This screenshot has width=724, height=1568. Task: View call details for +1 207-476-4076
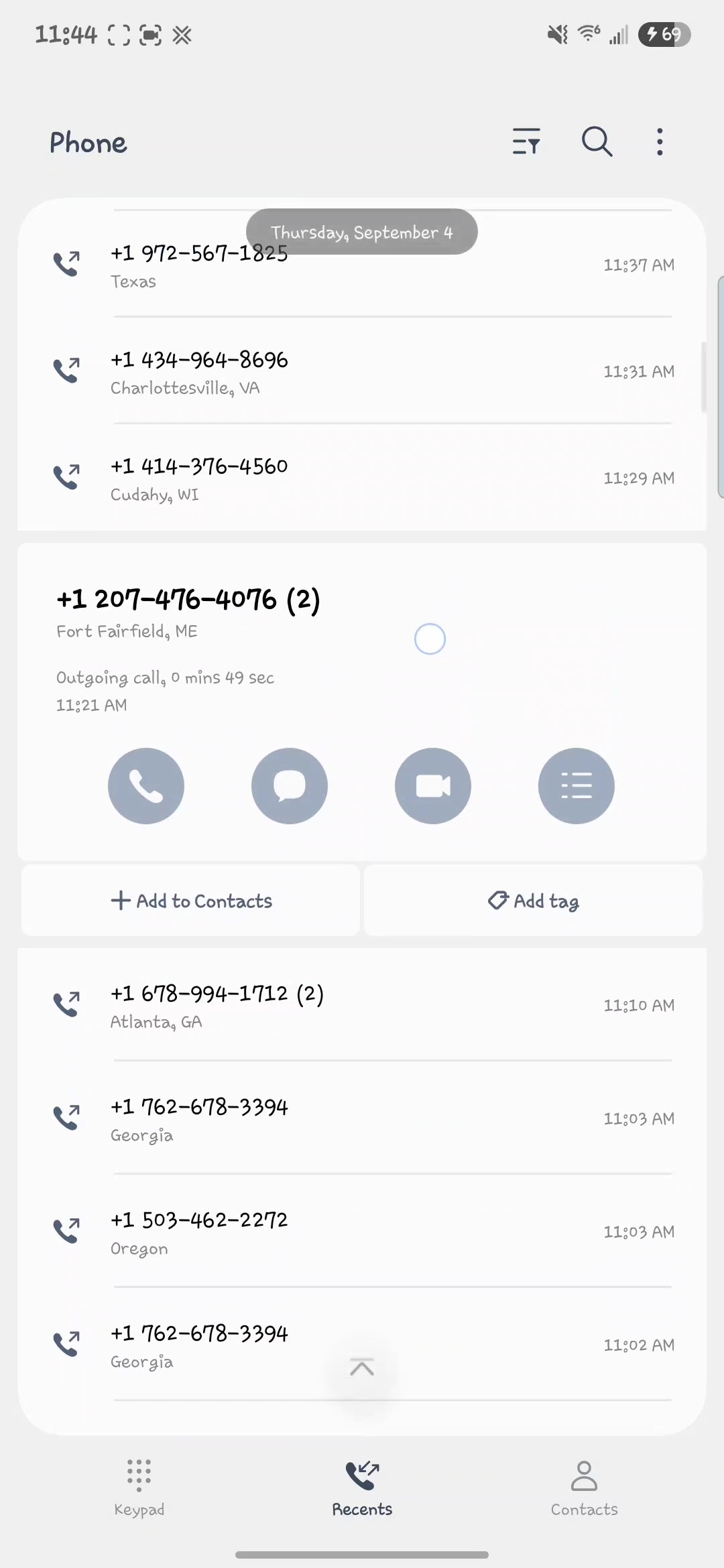tap(577, 785)
